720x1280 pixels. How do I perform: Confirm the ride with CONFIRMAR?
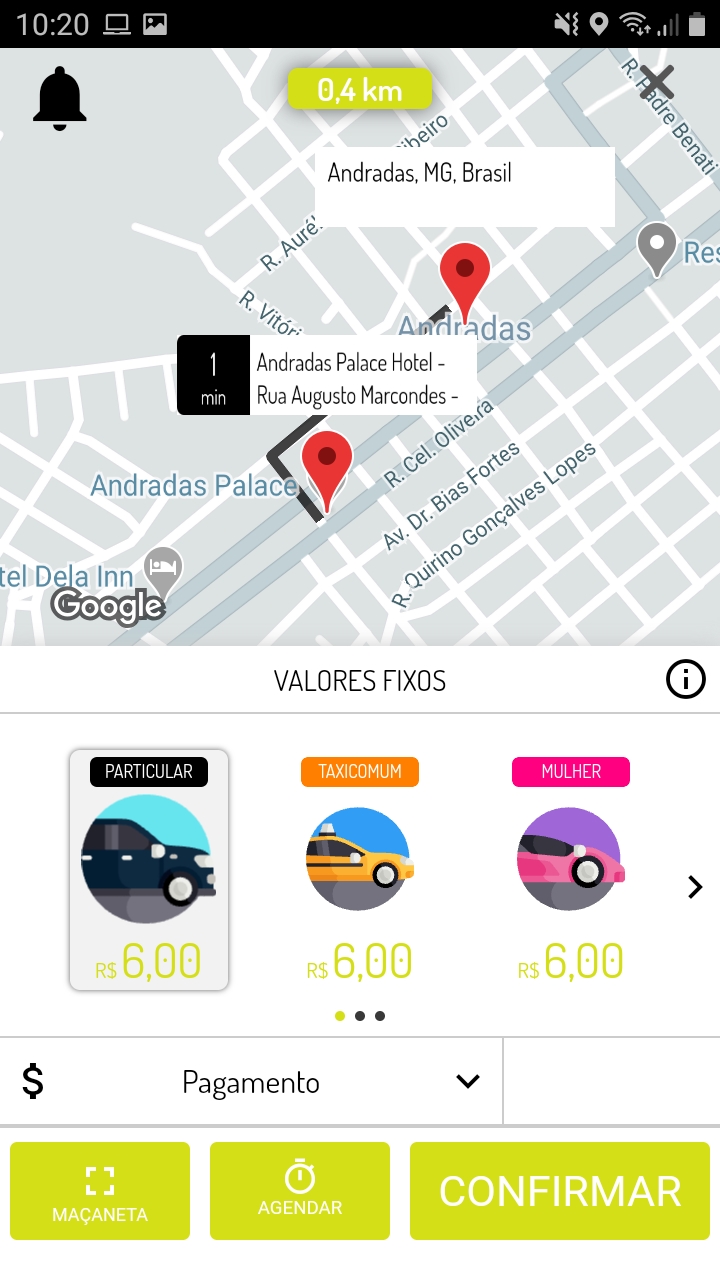click(x=560, y=1191)
